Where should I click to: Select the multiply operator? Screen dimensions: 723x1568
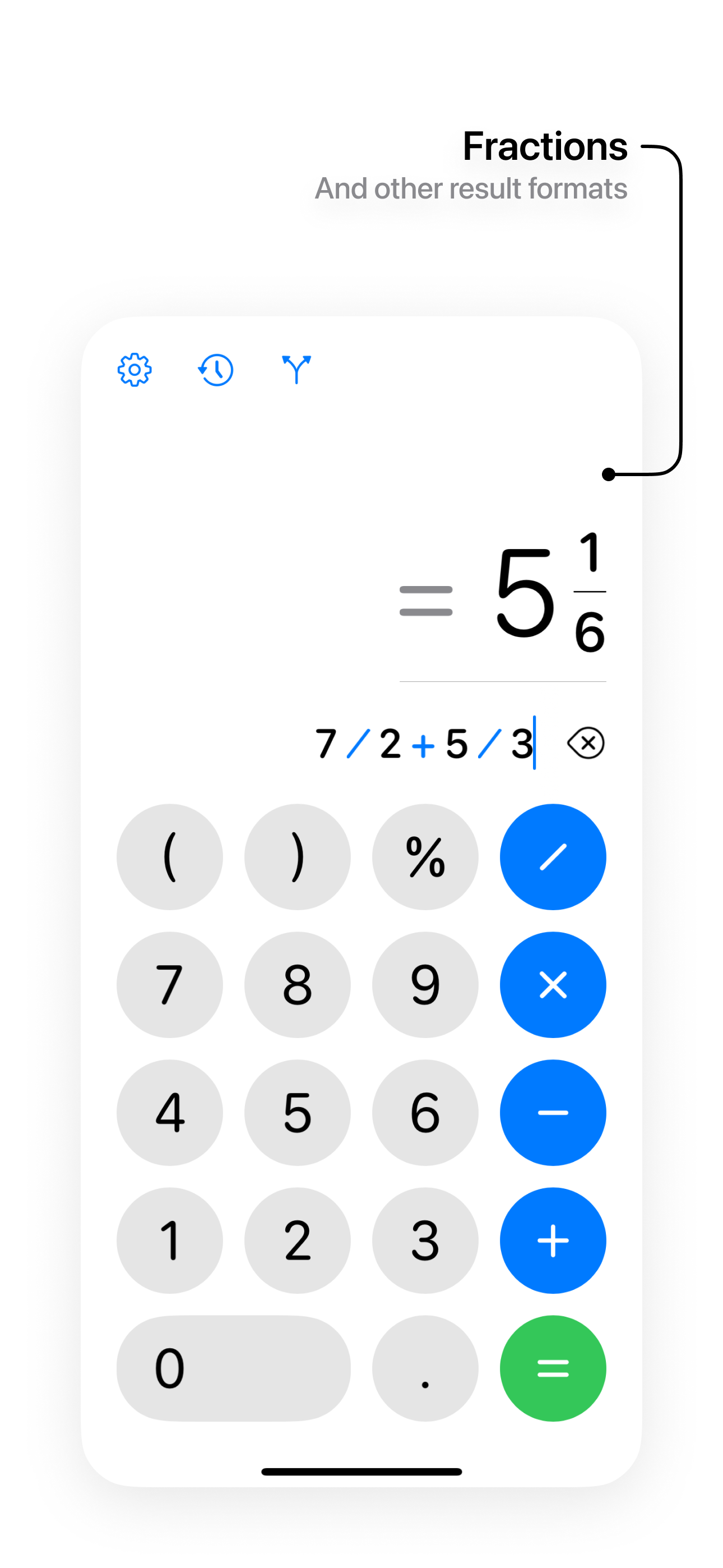click(553, 985)
